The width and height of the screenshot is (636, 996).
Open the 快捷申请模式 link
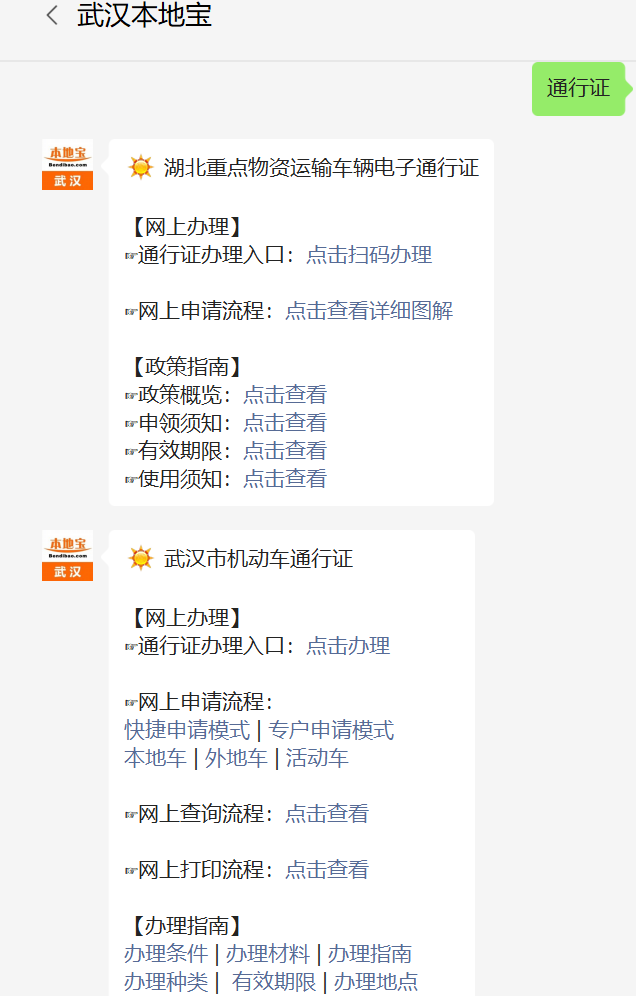pyautogui.click(x=187, y=730)
